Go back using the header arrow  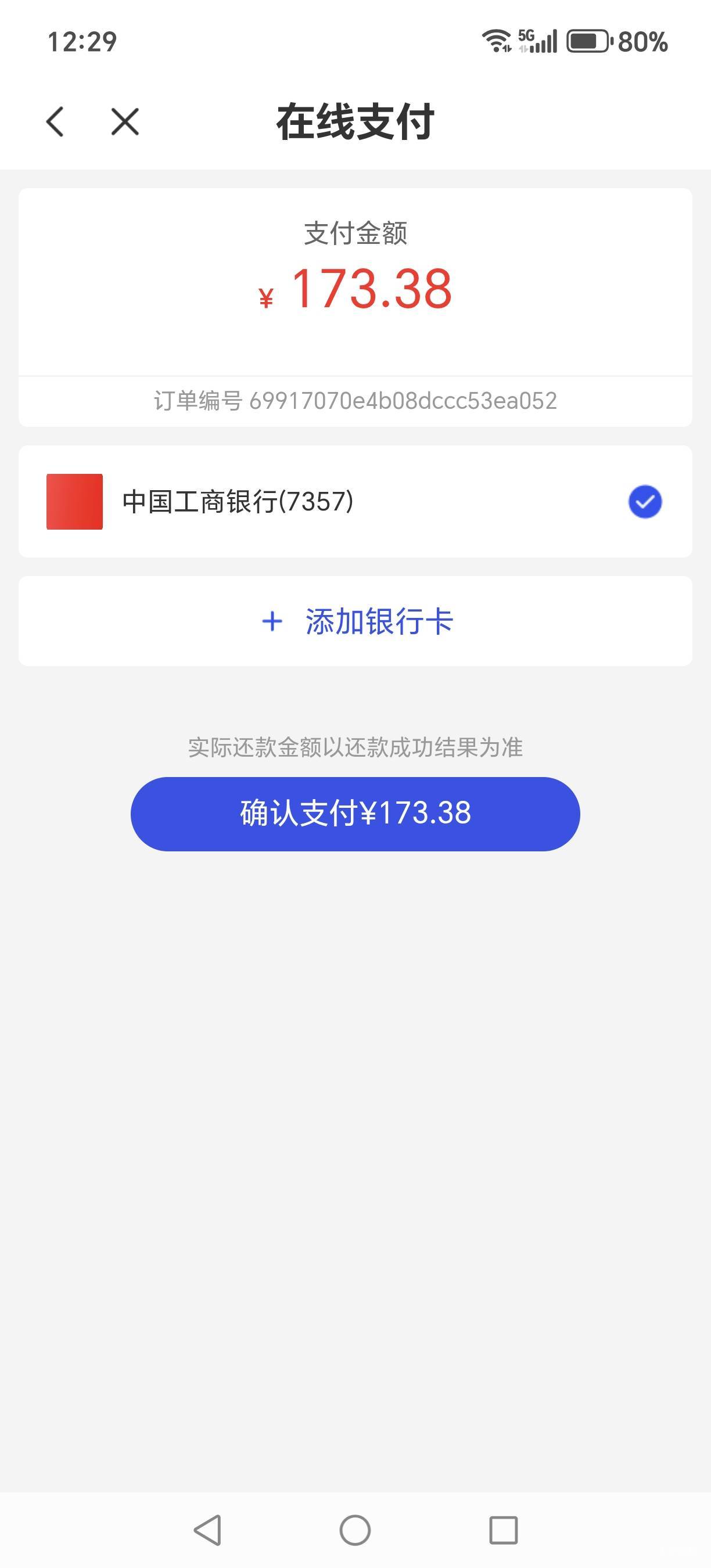(55, 122)
